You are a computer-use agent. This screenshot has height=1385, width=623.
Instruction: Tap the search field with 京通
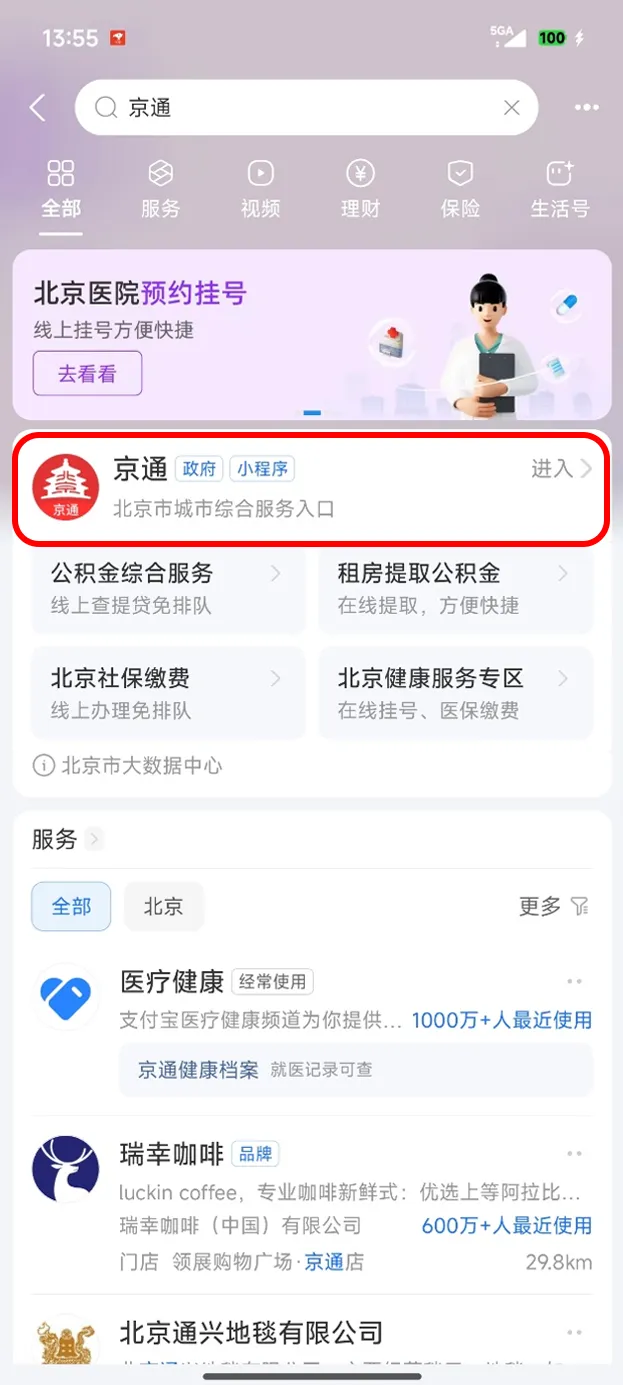pyautogui.click(x=300, y=108)
